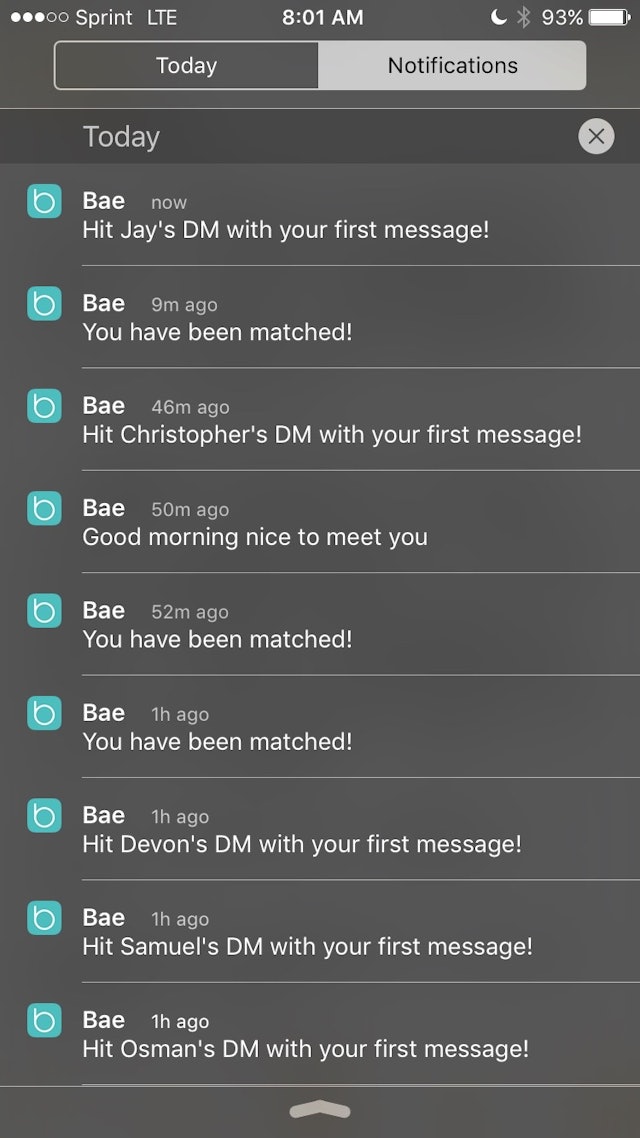Image resolution: width=640 pixels, height=1138 pixels.
Task: Clear today's notifications with the X button
Action: (x=596, y=136)
